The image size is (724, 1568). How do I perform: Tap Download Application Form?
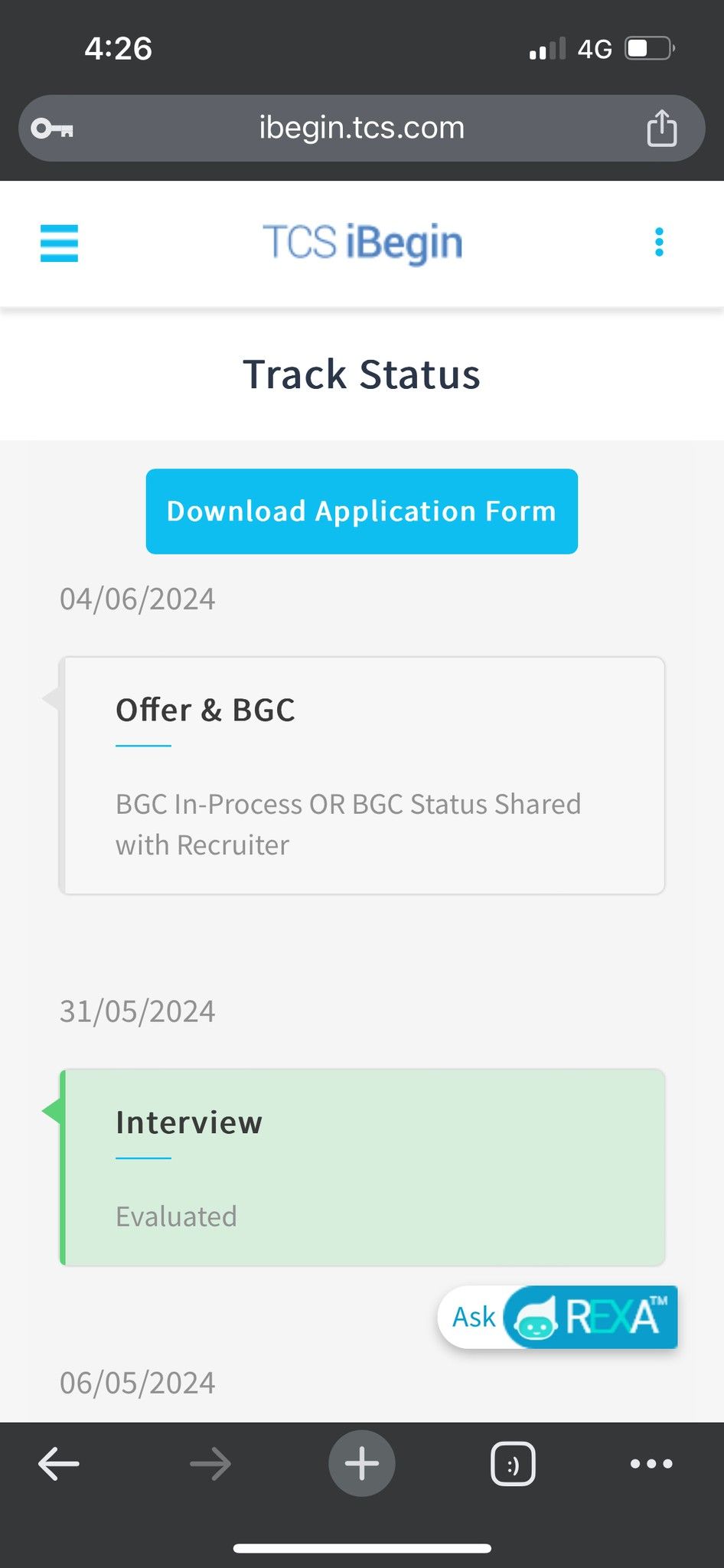click(362, 511)
